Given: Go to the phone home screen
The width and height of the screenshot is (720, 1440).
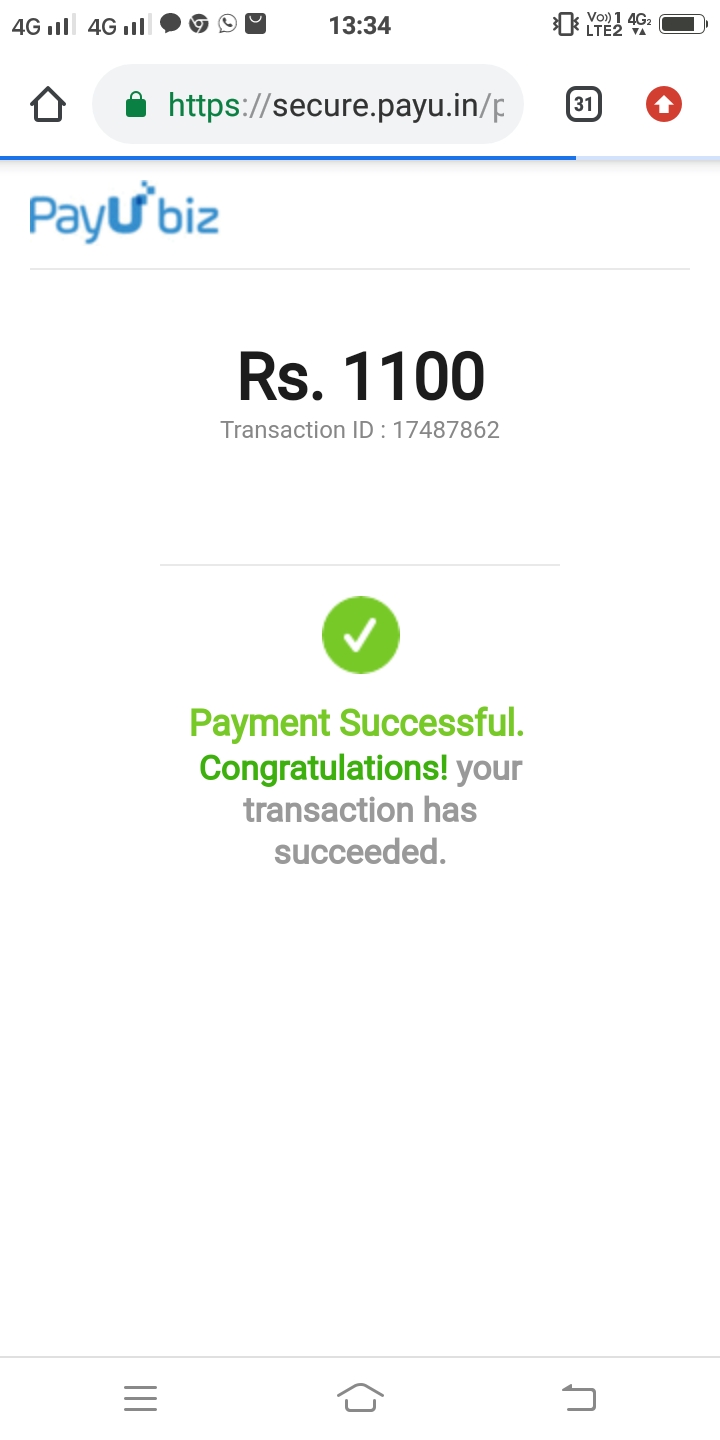Looking at the screenshot, I should coord(360,1398).
